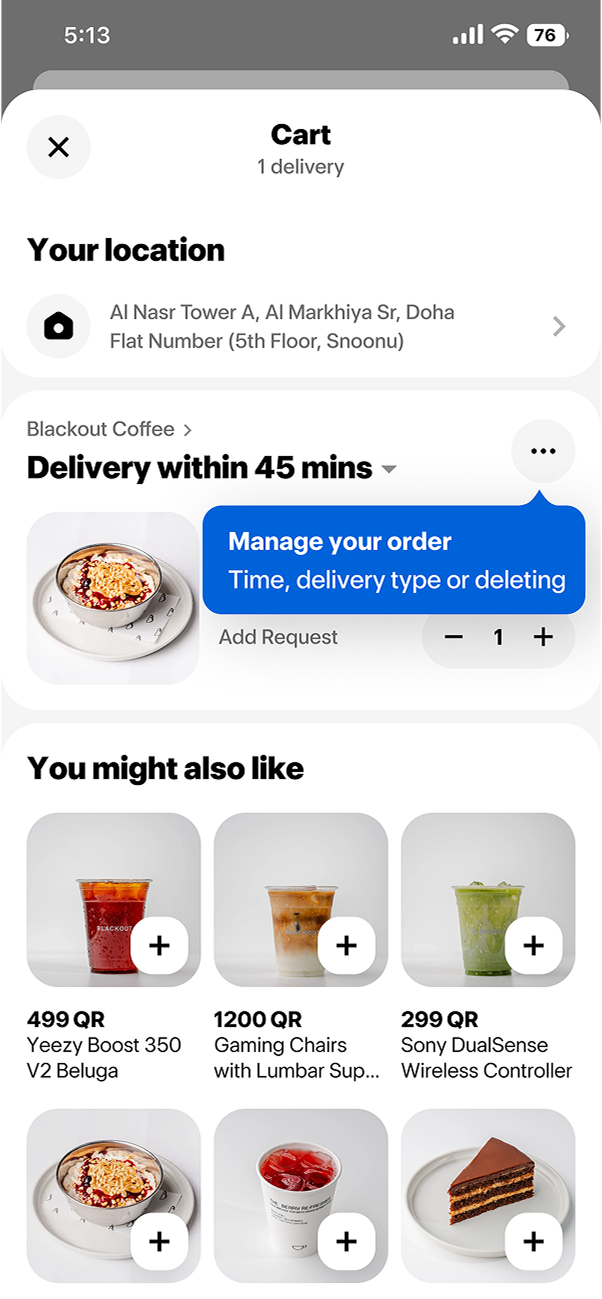
Task: Add Gaming Chairs with Lumbar Support to cart
Action: [x=346, y=945]
